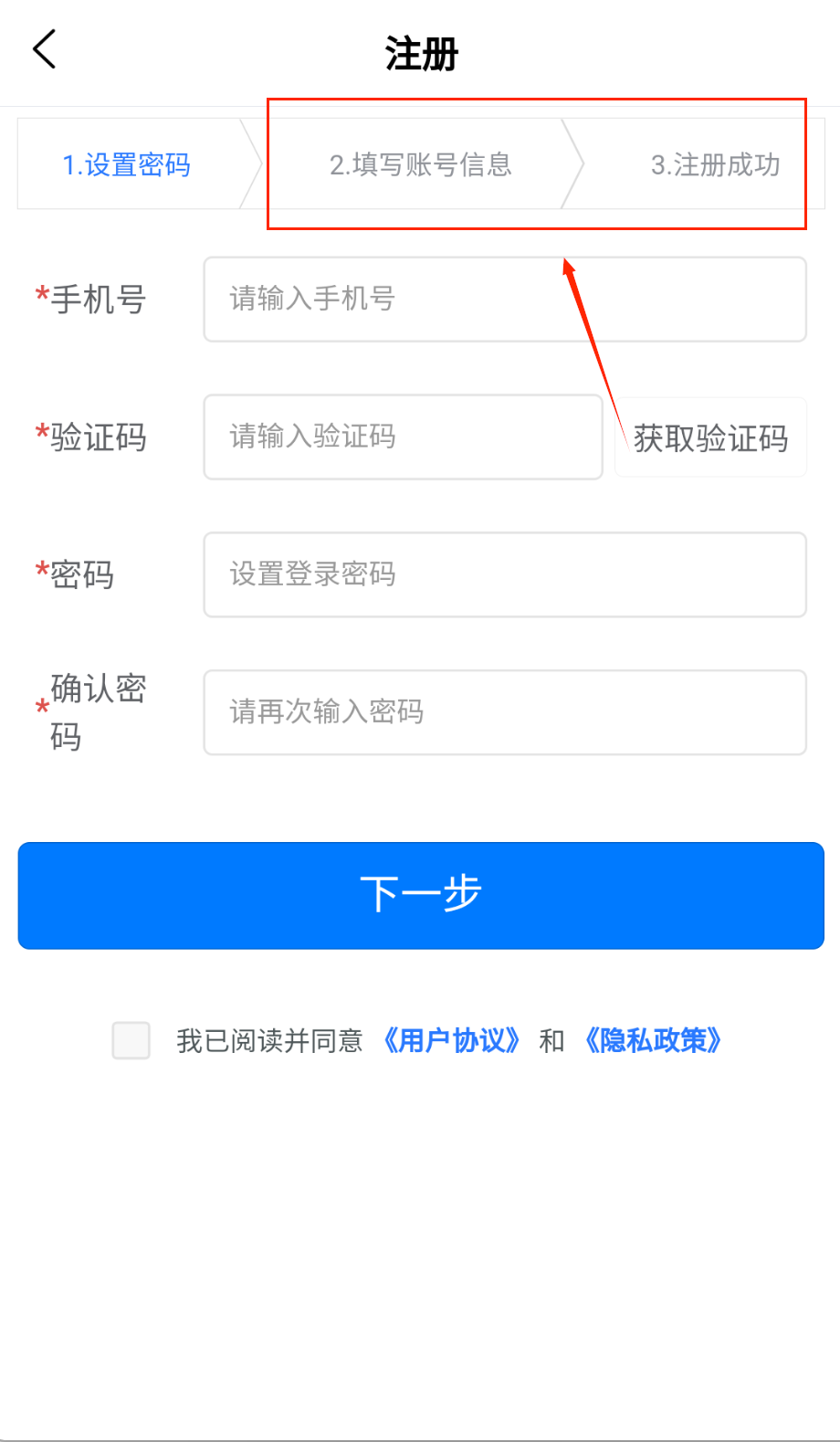The height and width of the screenshot is (1442, 840).
Task: Continue with the 下一步 button
Action: 421,895
